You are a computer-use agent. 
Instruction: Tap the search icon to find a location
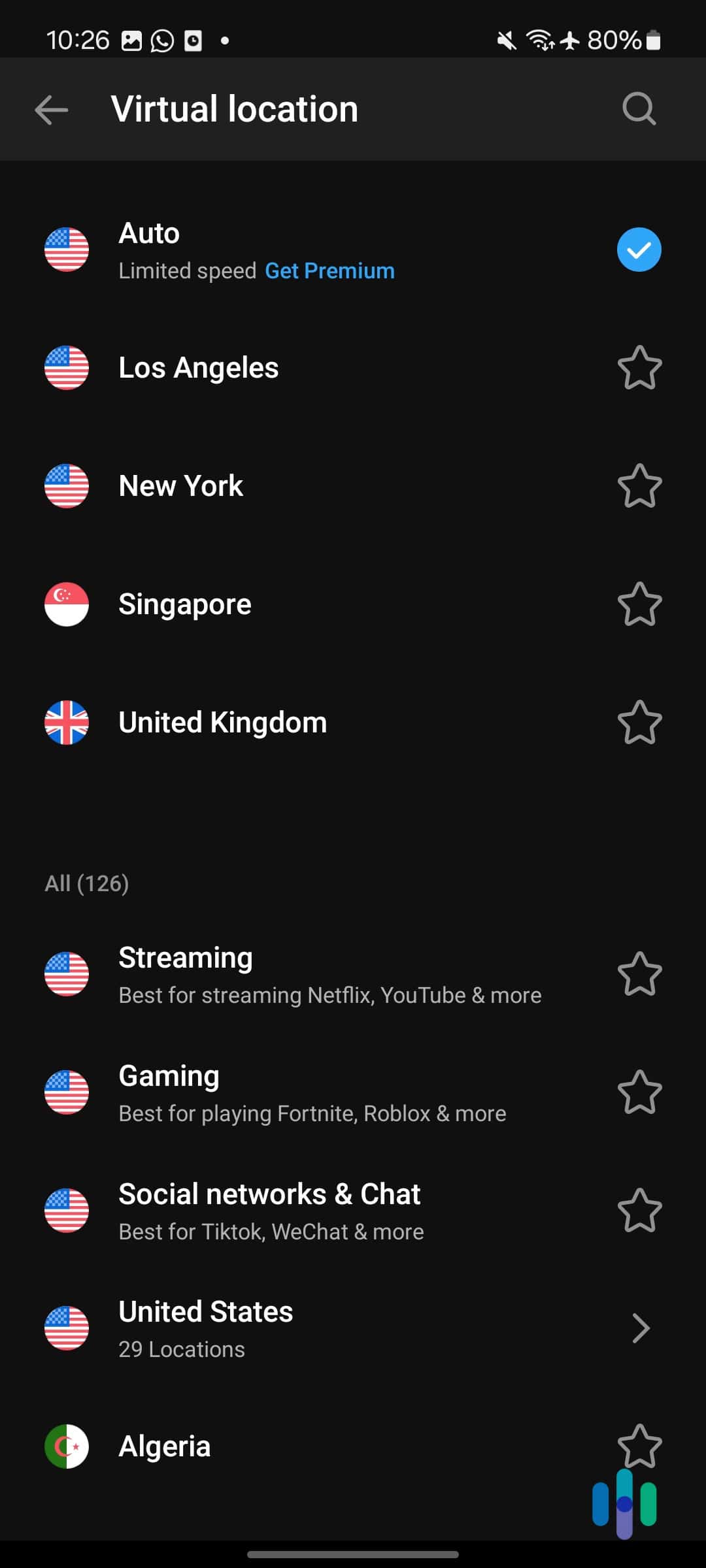pyautogui.click(x=639, y=109)
